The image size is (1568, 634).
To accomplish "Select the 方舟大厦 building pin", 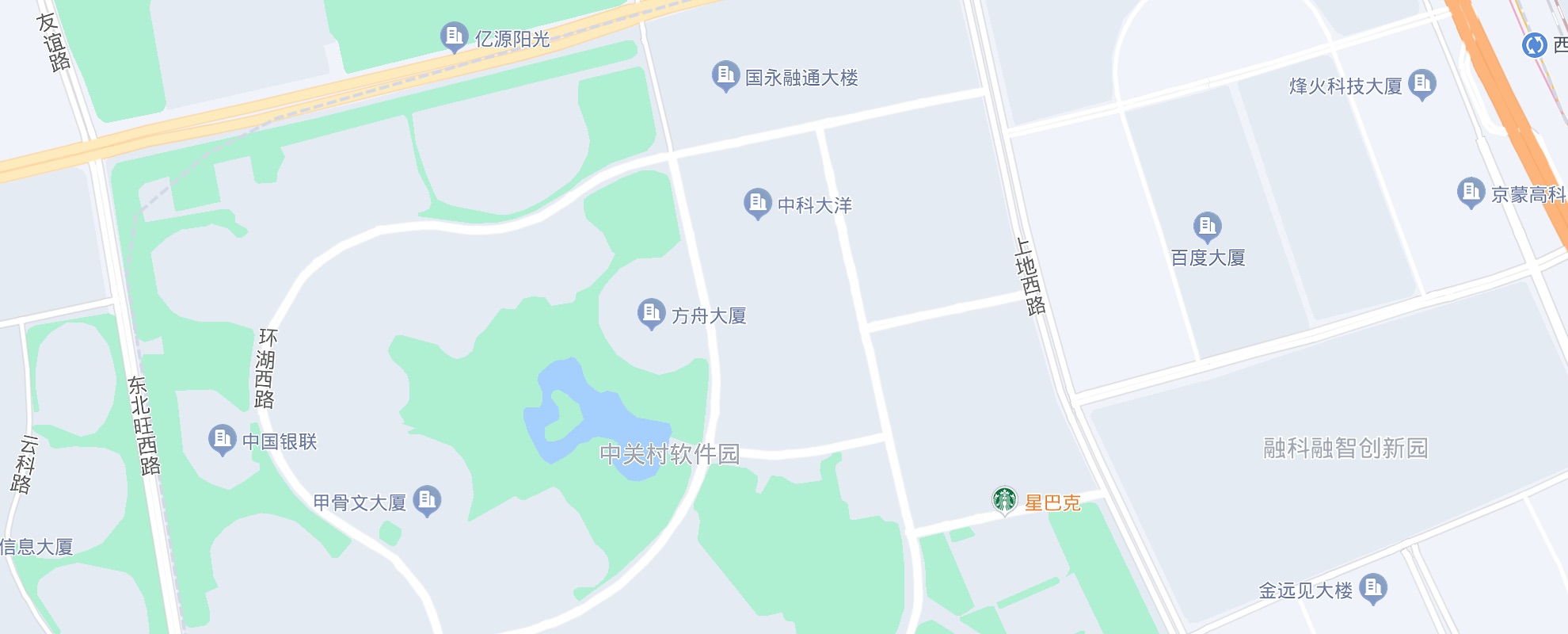I will tap(651, 313).
